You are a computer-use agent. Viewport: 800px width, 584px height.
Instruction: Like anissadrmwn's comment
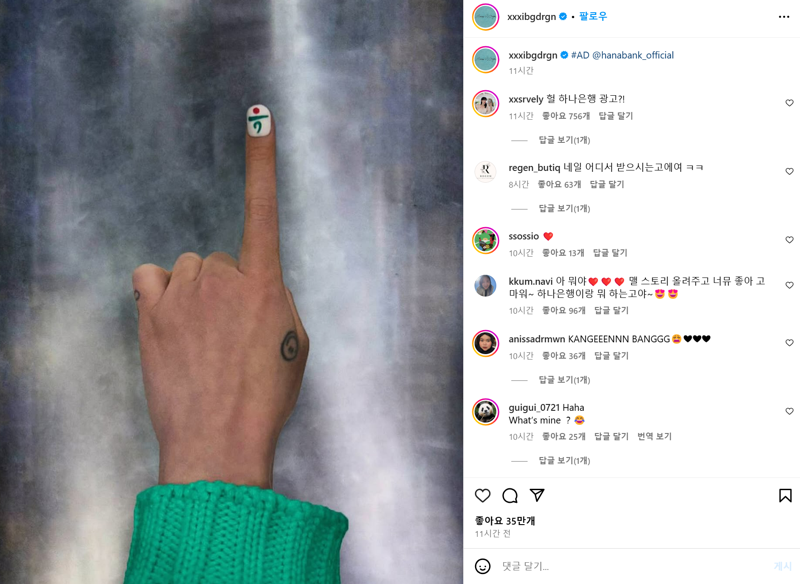tap(789, 343)
